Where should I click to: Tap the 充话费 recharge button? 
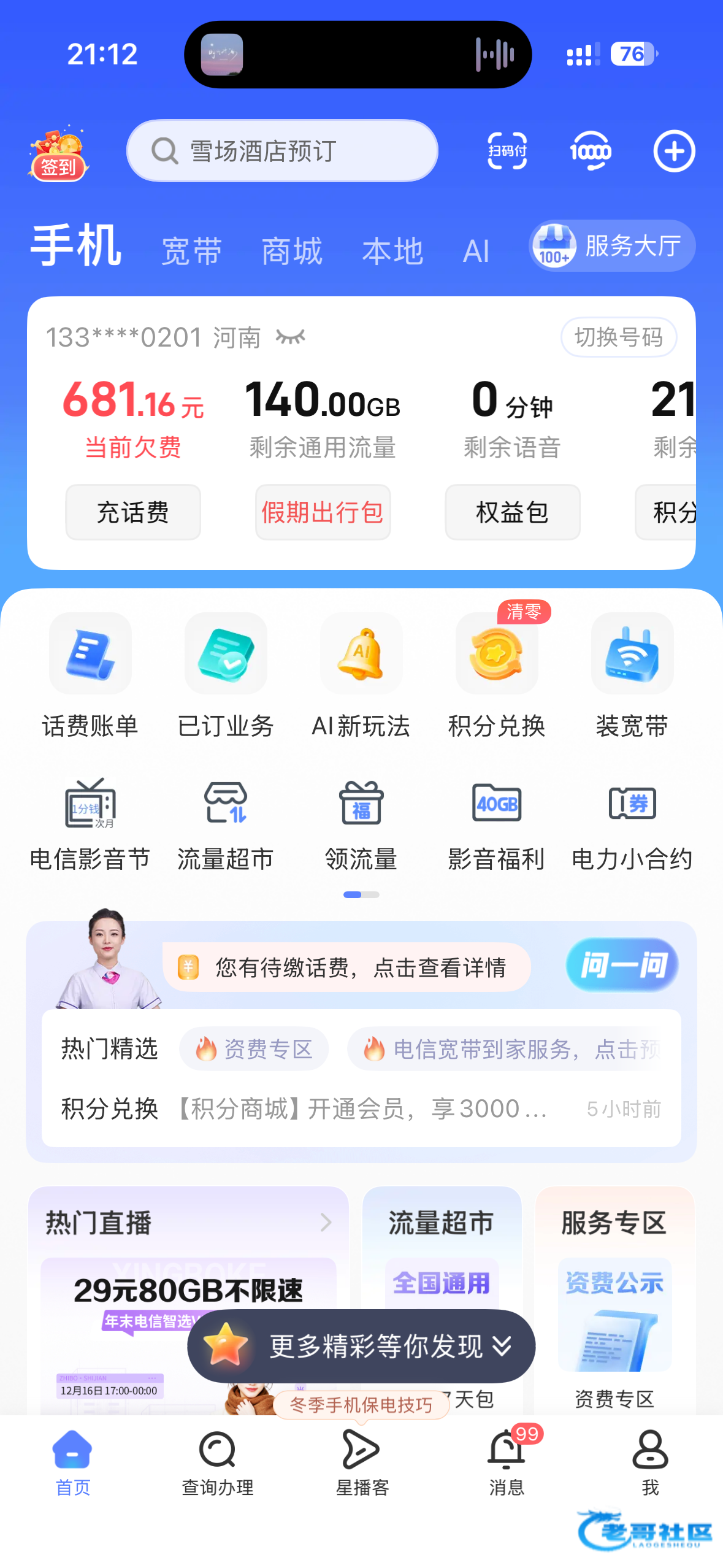pyautogui.click(x=133, y=512)
